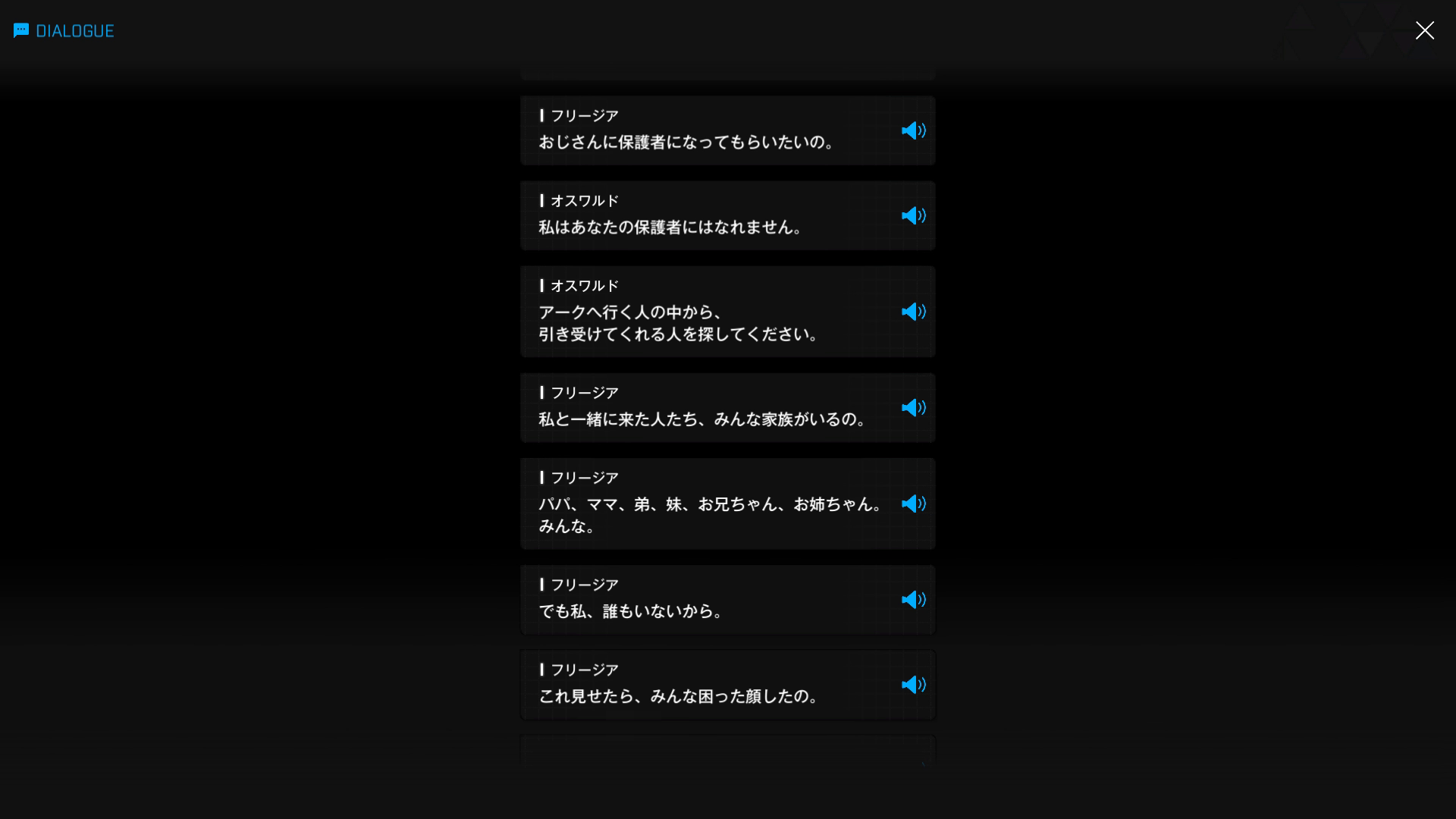The image size is (1456, 819).
Task: Close the dialogue log
Action: [1424, 30]
